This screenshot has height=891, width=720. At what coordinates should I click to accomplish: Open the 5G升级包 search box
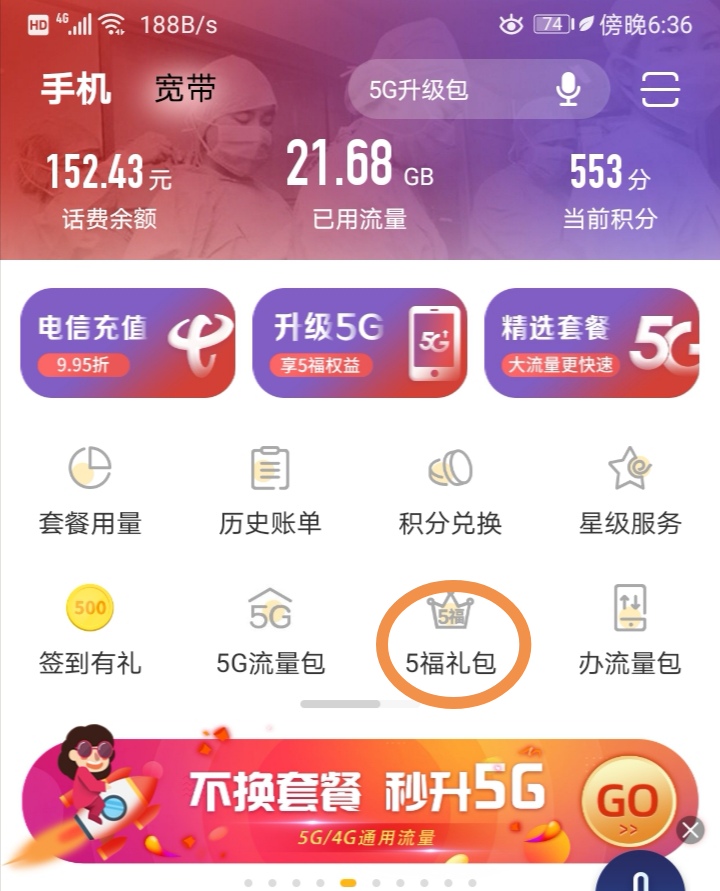(440, 90)
